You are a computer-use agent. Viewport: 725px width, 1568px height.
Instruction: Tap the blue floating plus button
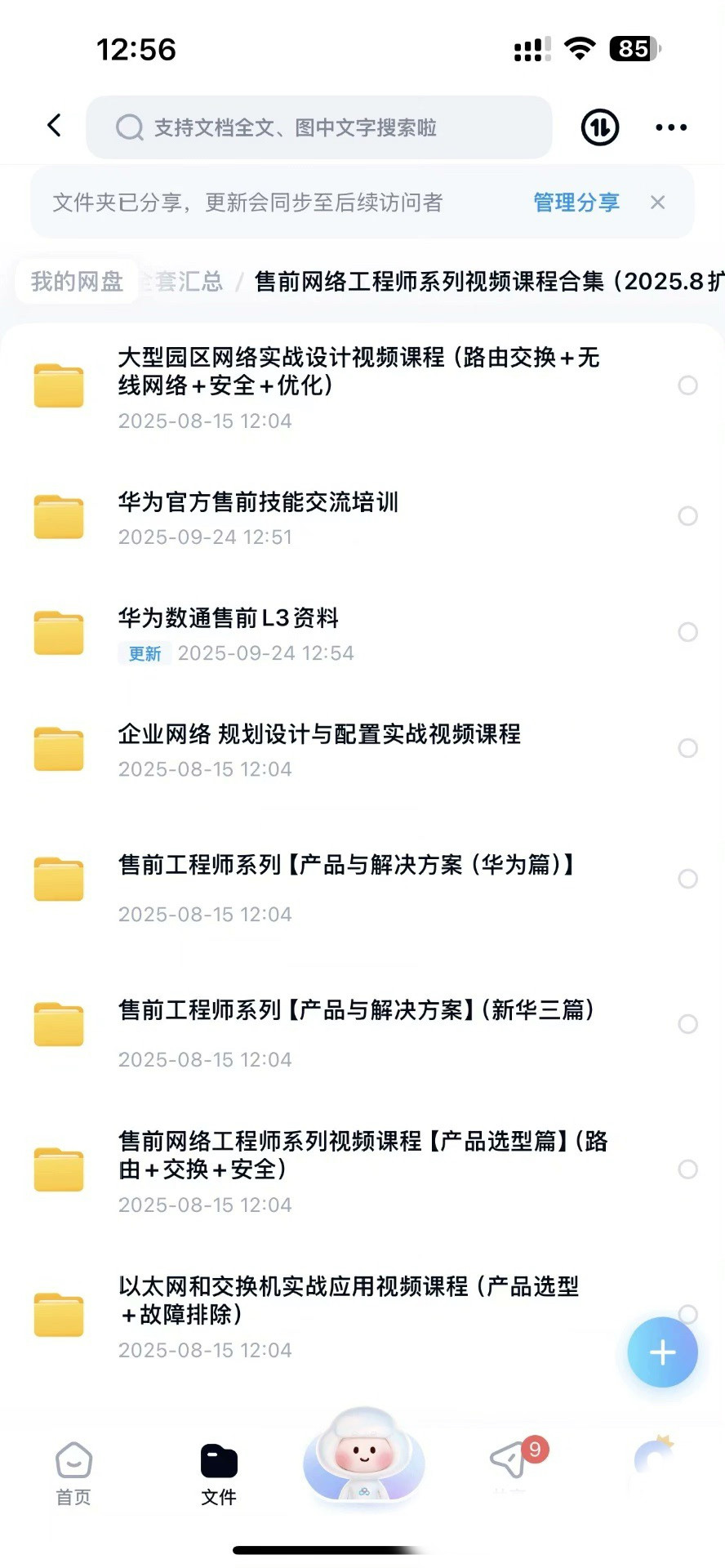point(662,1352)
